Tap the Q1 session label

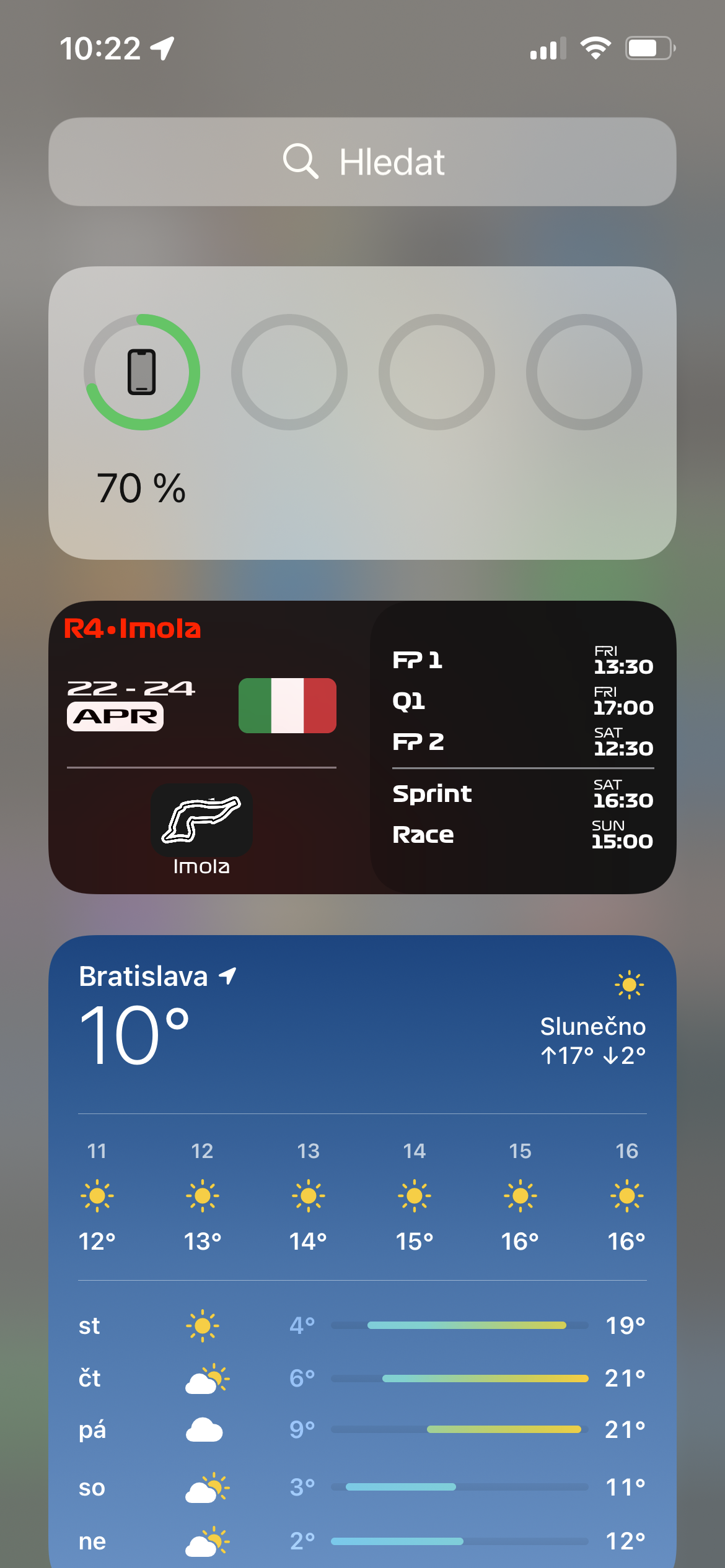tap(408, 702)
